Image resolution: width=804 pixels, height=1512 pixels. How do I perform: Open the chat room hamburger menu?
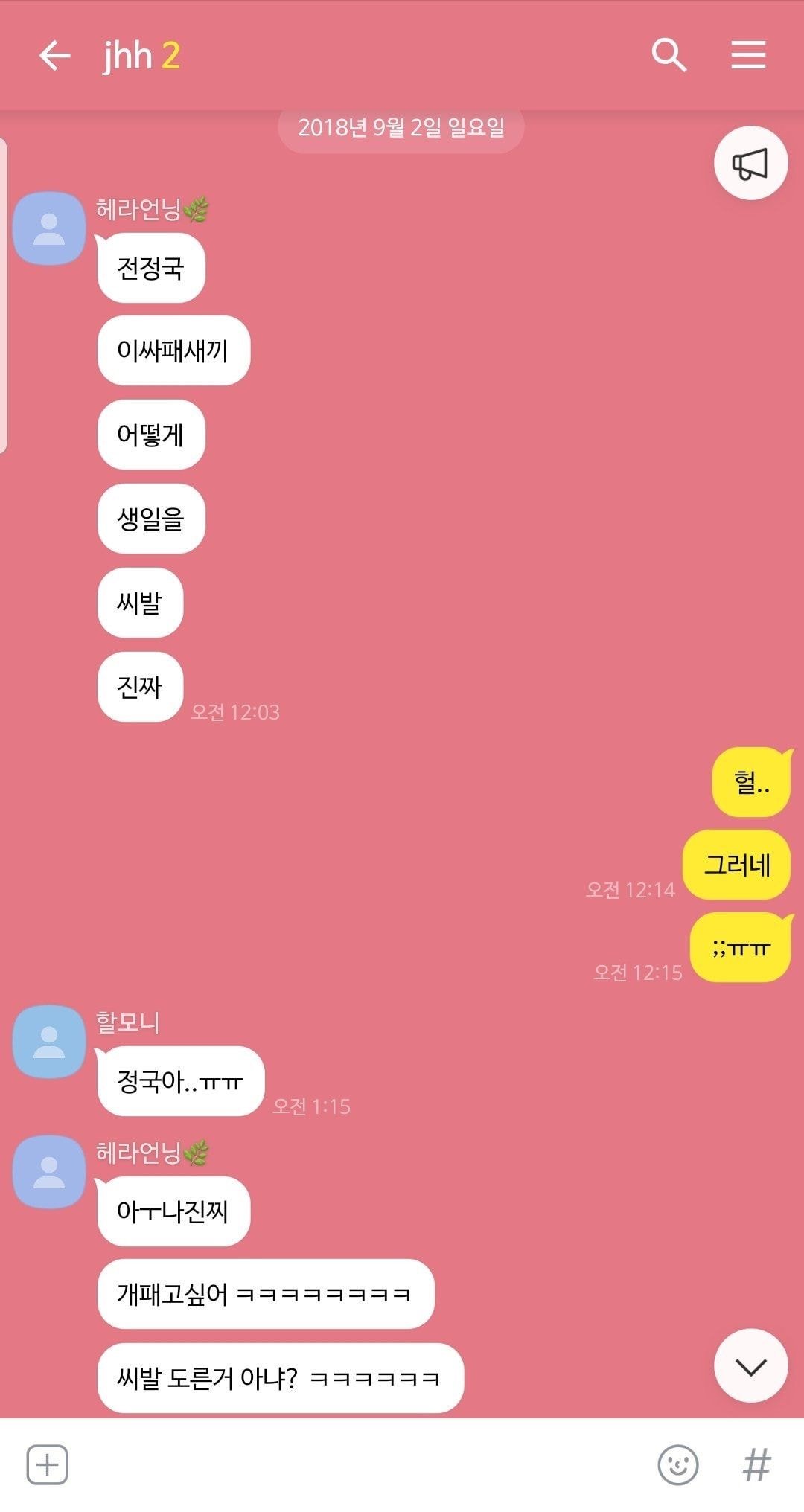point(748,56)
